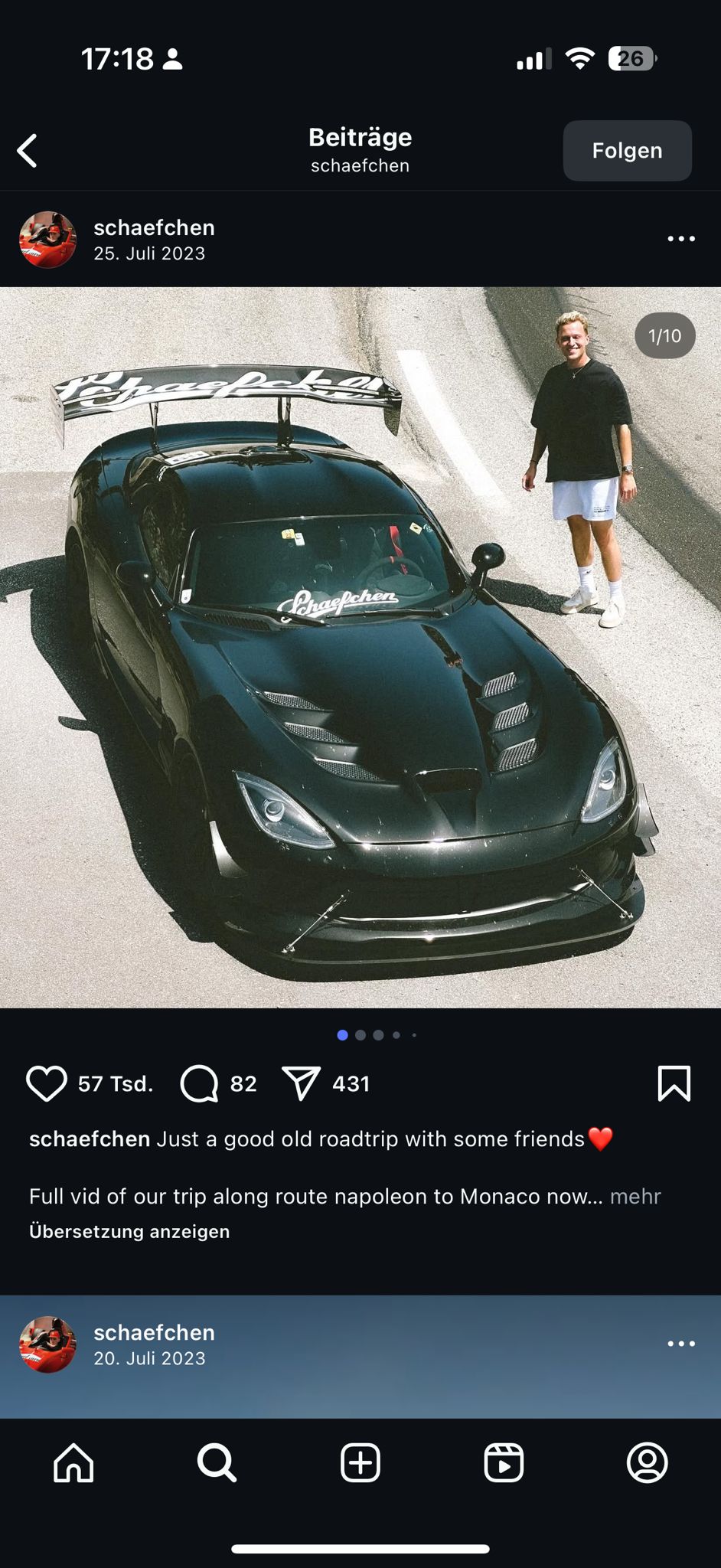Like the roadtrip post
Screen dimensions: 721x1568
47,1083
